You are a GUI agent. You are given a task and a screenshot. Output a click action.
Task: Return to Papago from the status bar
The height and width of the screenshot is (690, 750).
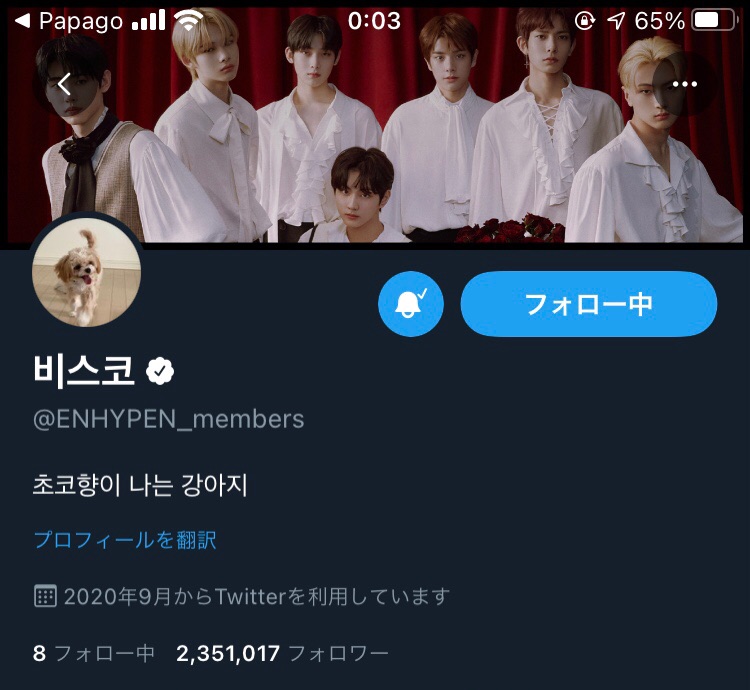tap(68, 21)
